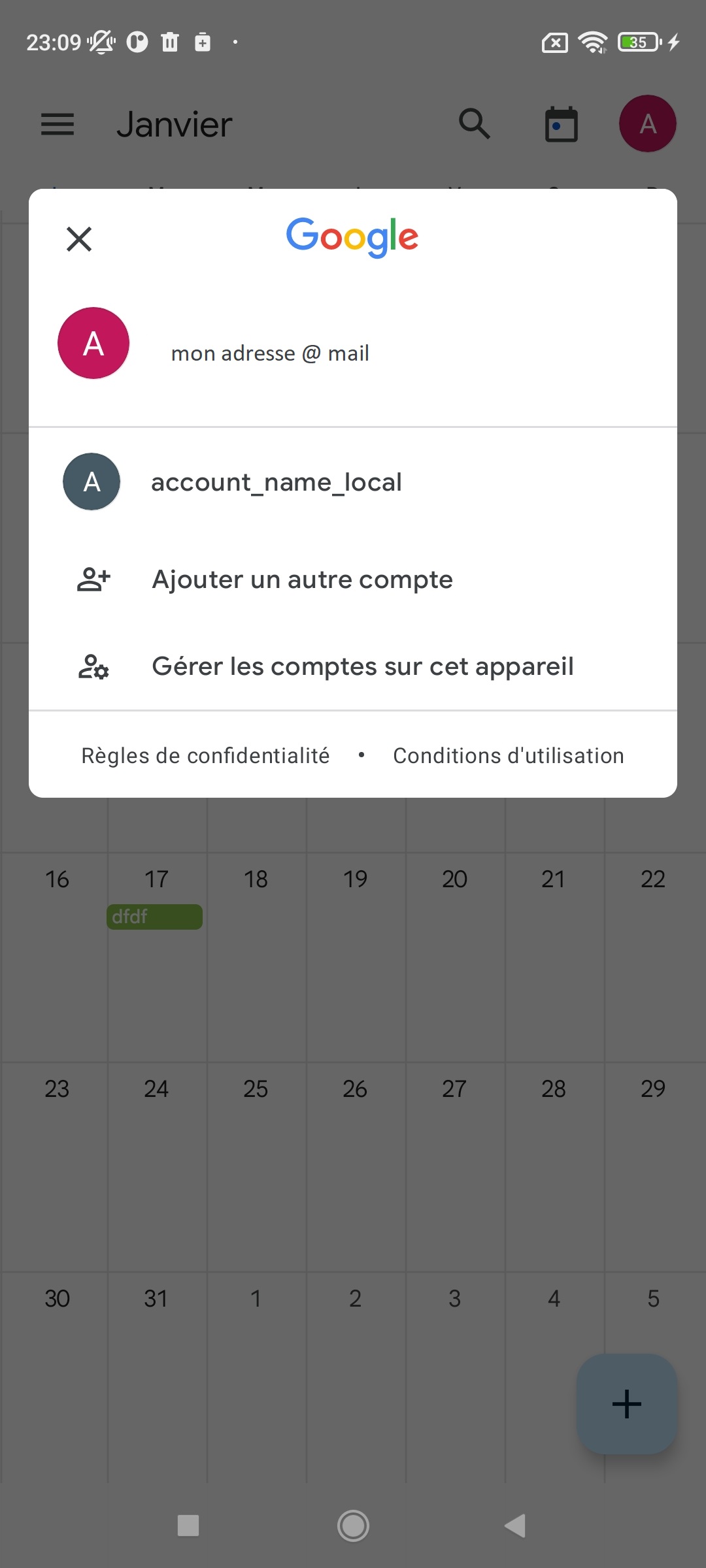
Task: Close the Google account dialog
Action: [x=79, y=239]
